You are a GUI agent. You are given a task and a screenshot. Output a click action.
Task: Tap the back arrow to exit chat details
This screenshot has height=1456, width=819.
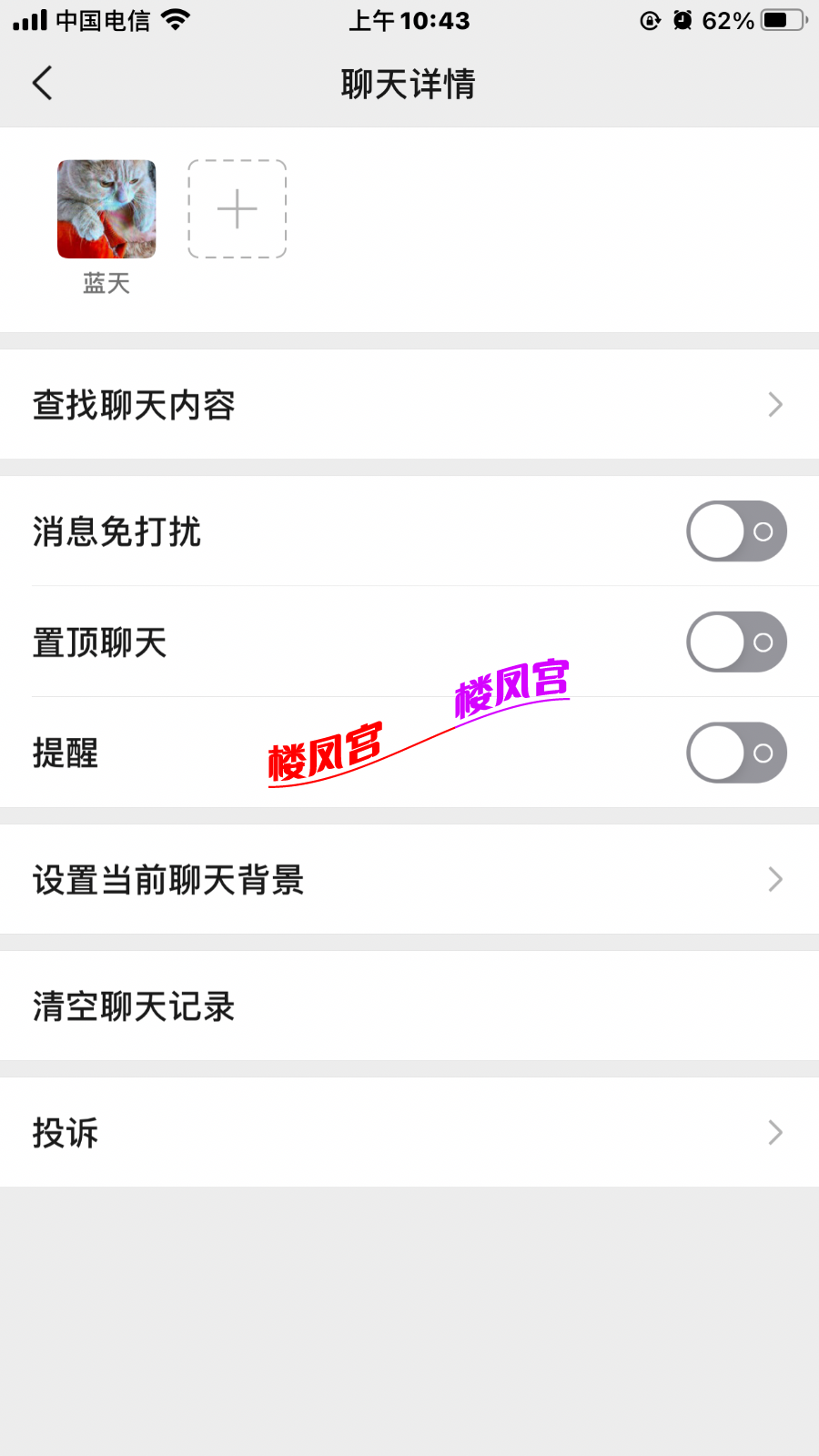click(x=43, y=82)
